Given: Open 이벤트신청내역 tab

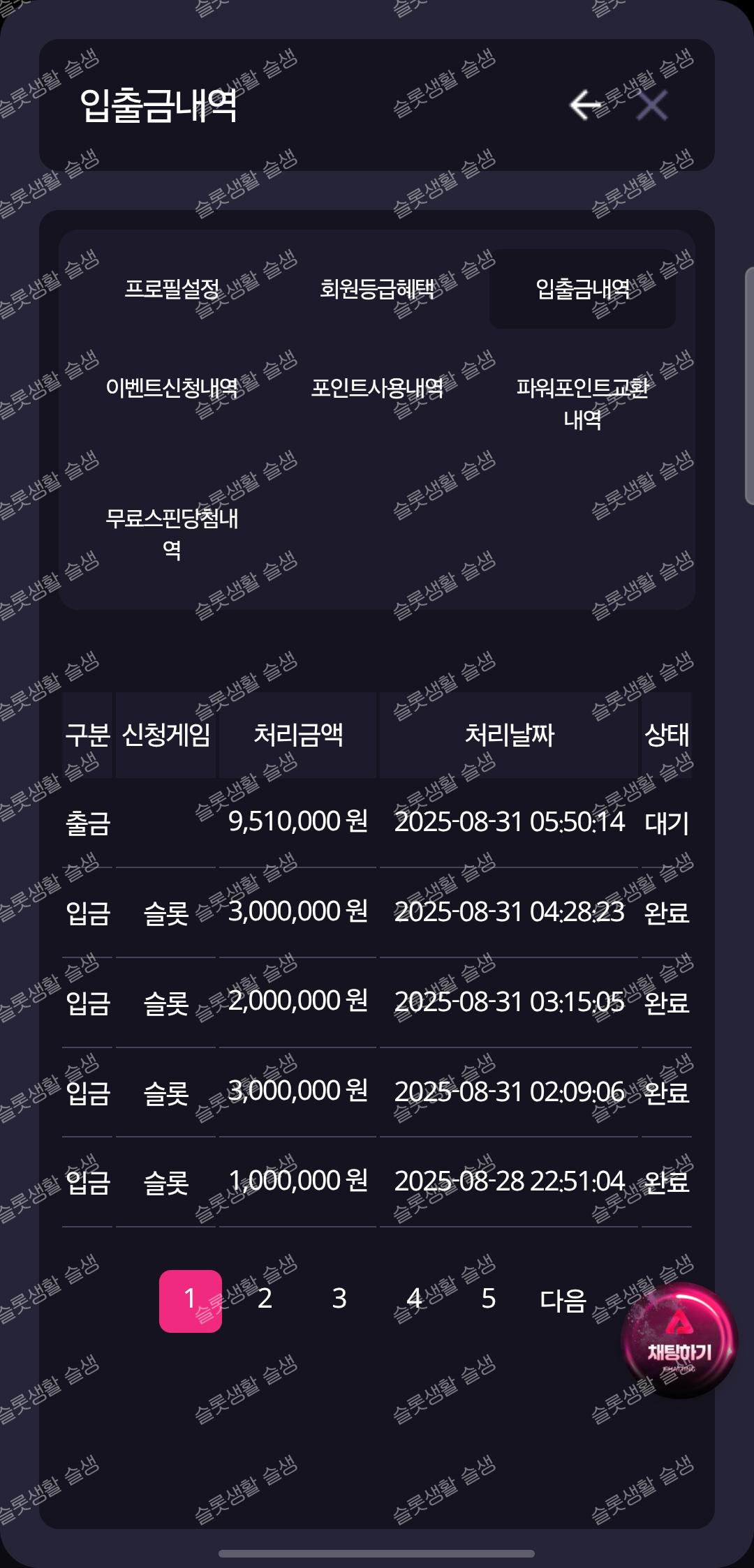Looking at the screenshot, I should pyautogui.click(x=172, y=387).
